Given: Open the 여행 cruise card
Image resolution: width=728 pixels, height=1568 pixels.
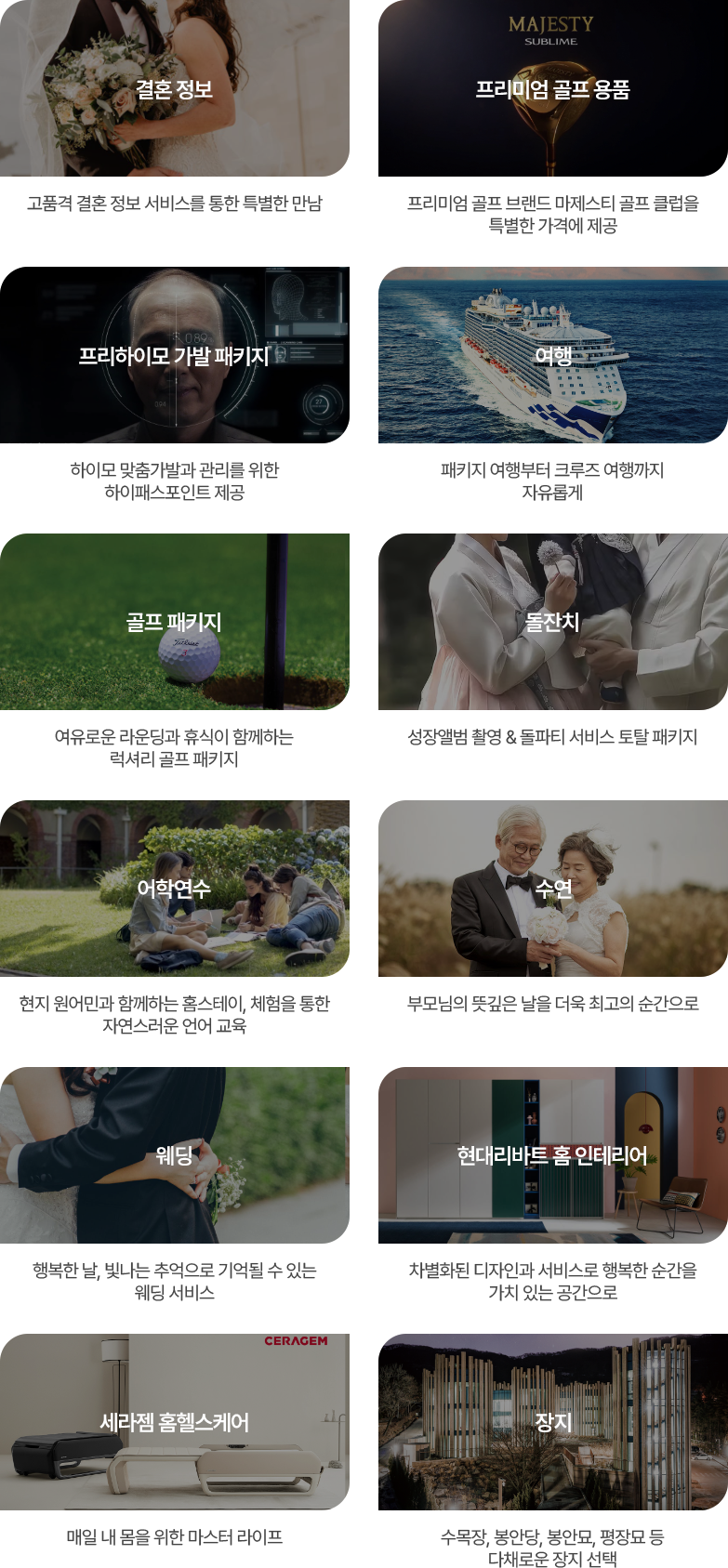Looking at the screenshot, I should [x=552, y=355].
